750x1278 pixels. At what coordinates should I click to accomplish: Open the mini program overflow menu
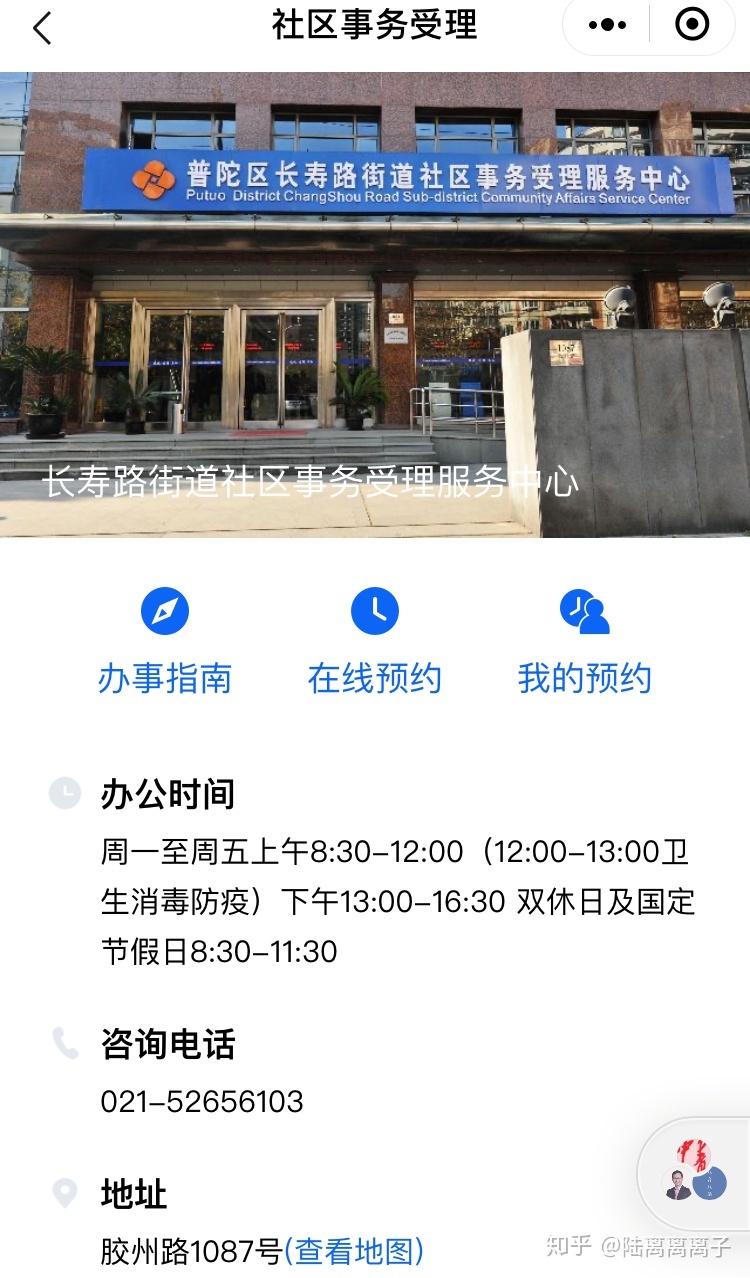pos(607,26)
